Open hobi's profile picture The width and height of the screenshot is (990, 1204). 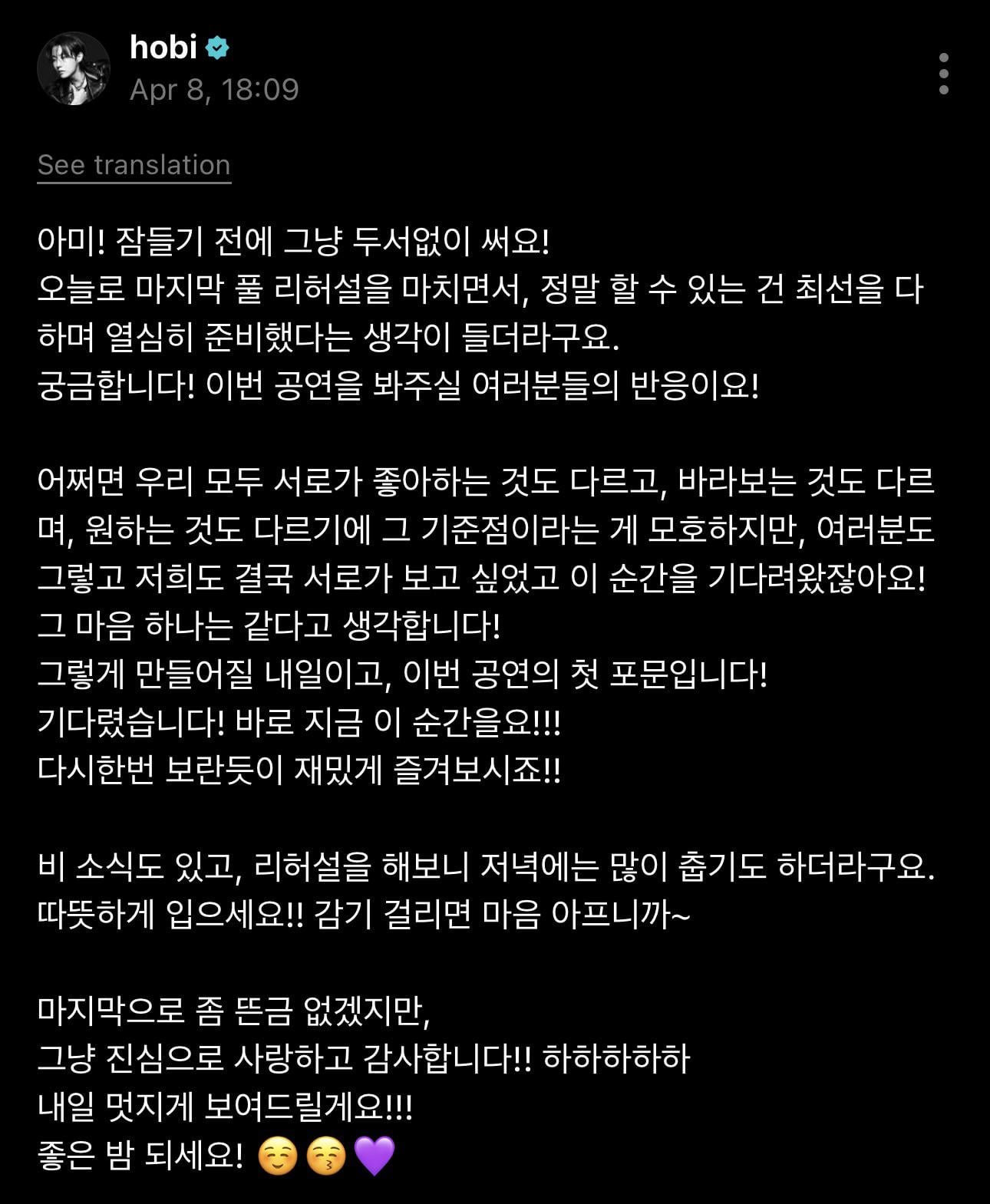coord(74,69)
